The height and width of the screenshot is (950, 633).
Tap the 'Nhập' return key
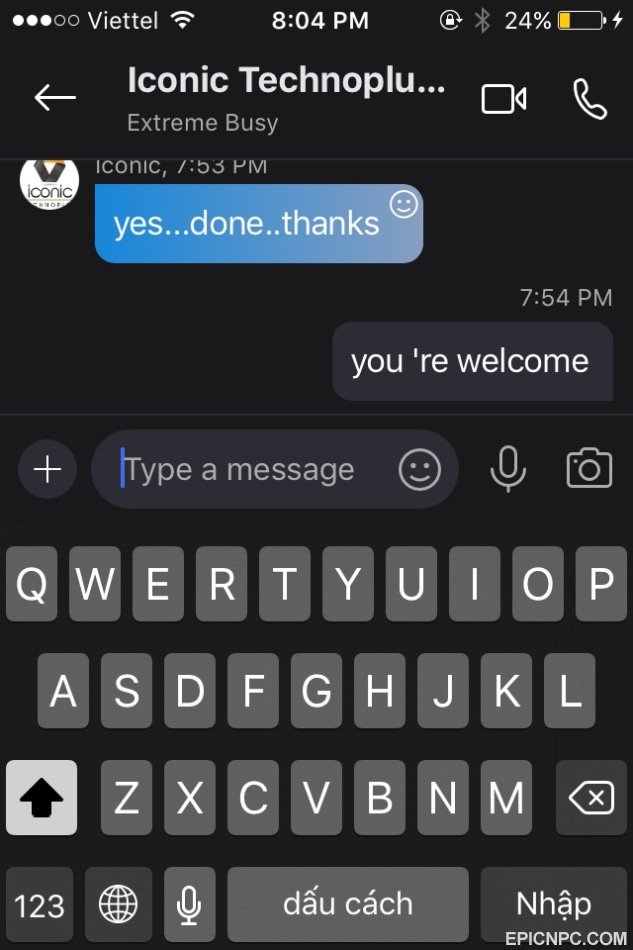[554, 905]
